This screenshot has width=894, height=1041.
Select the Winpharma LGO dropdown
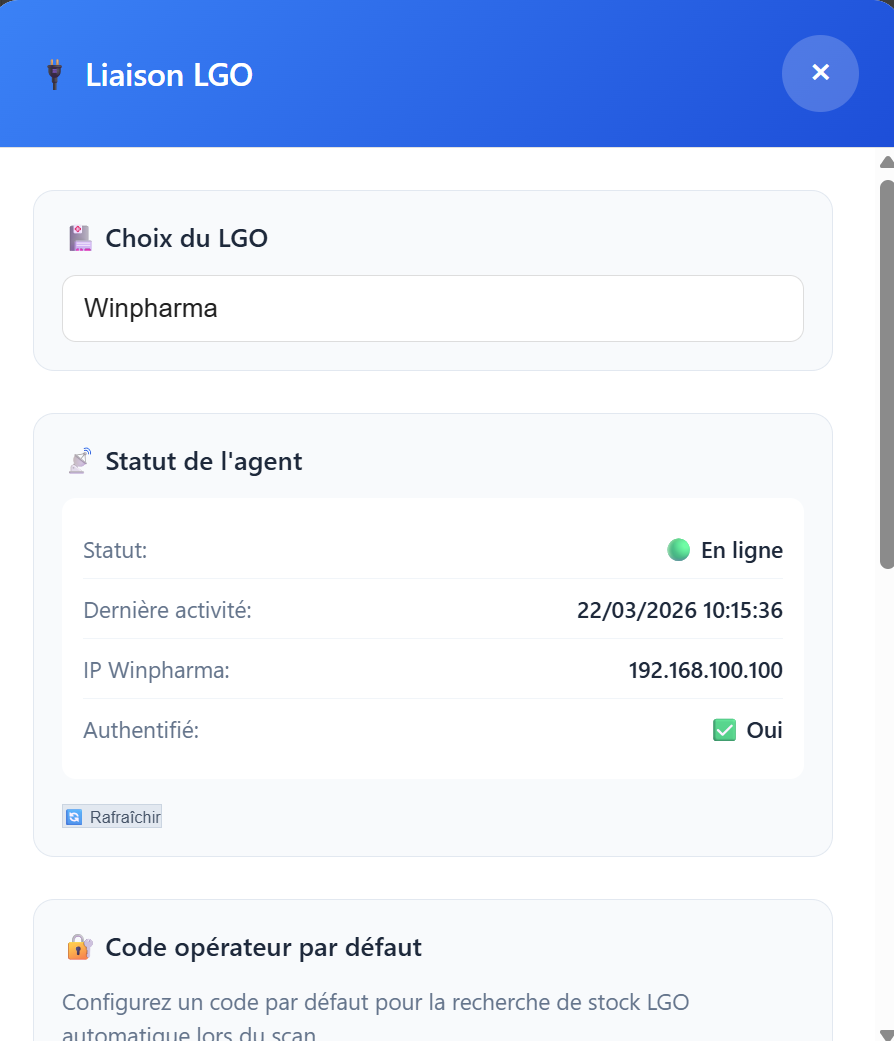click(x=433, y=308)
